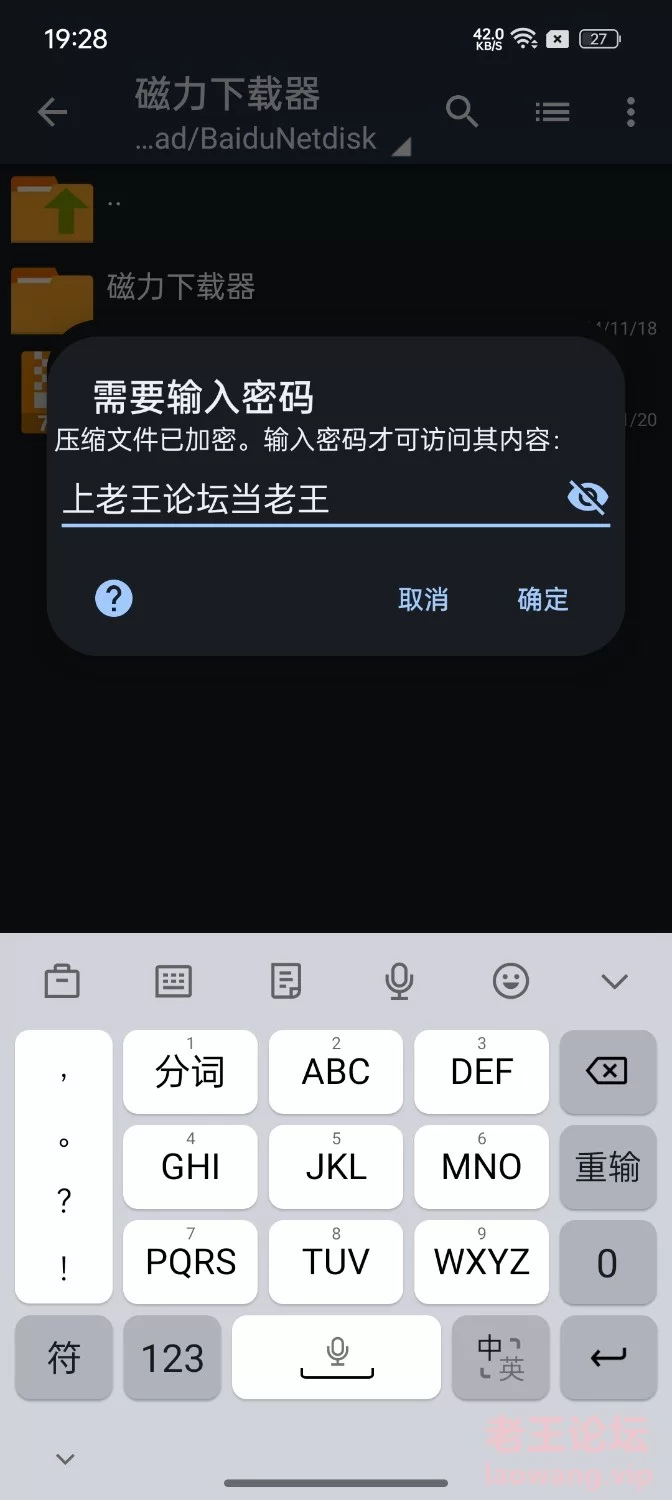The width and height of the screenshot is (672, 1500).
Task: Open the 符 symbols keyboard
Action: click(64, 1358)
